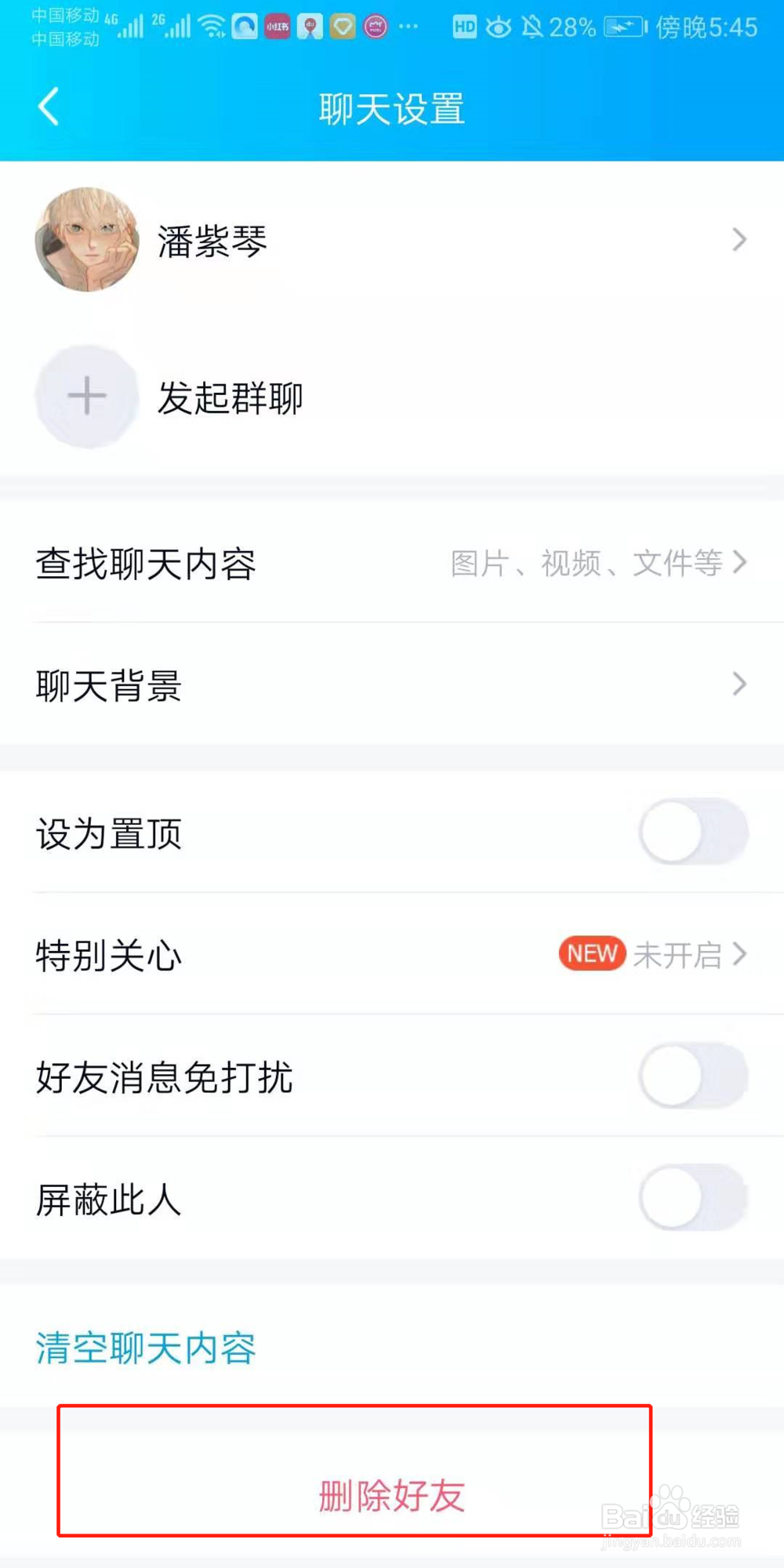Viewport: 784px width, 1568px height.
Task: Expand 特别关心 special care settings
Action: (x=392, y=955)
